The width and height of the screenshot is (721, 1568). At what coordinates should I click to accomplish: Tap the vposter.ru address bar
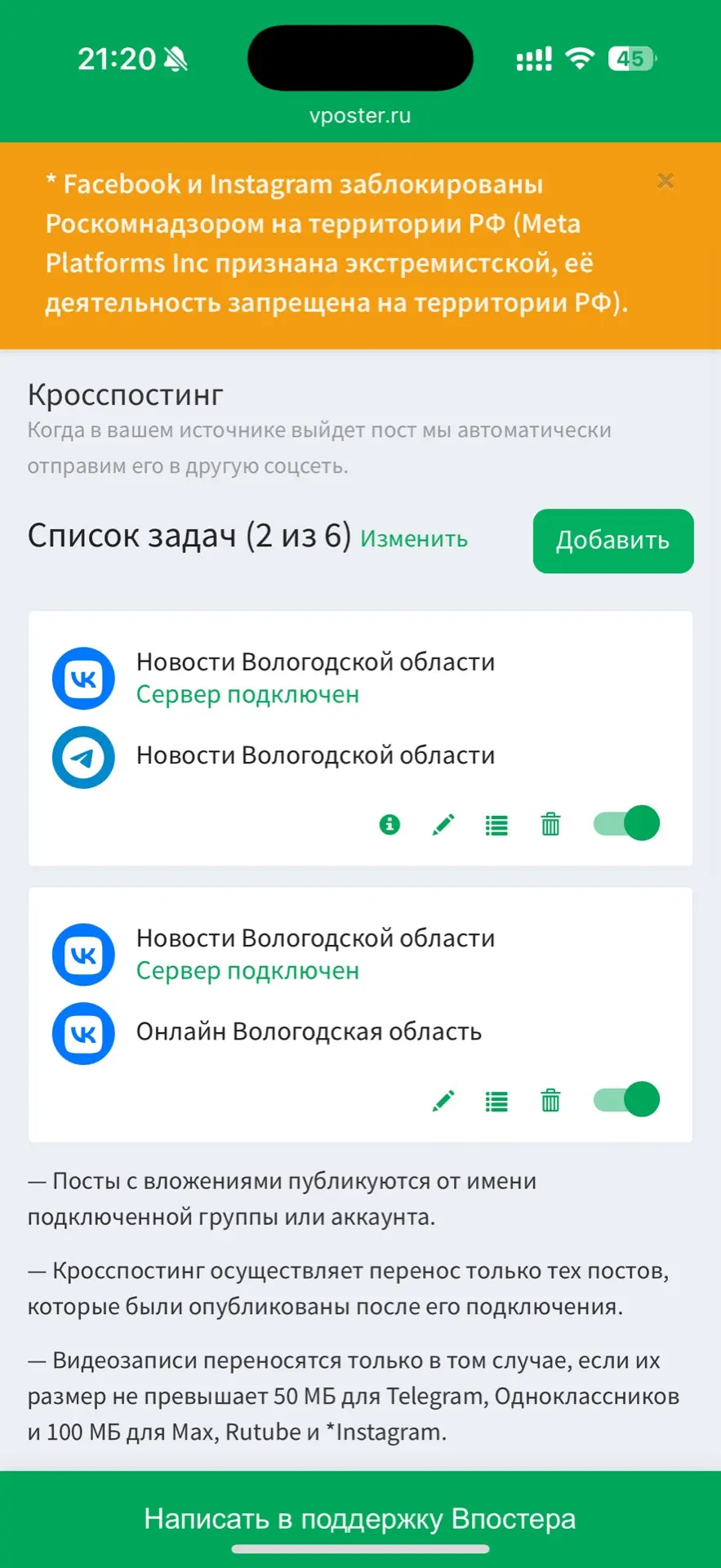[360, 116]
